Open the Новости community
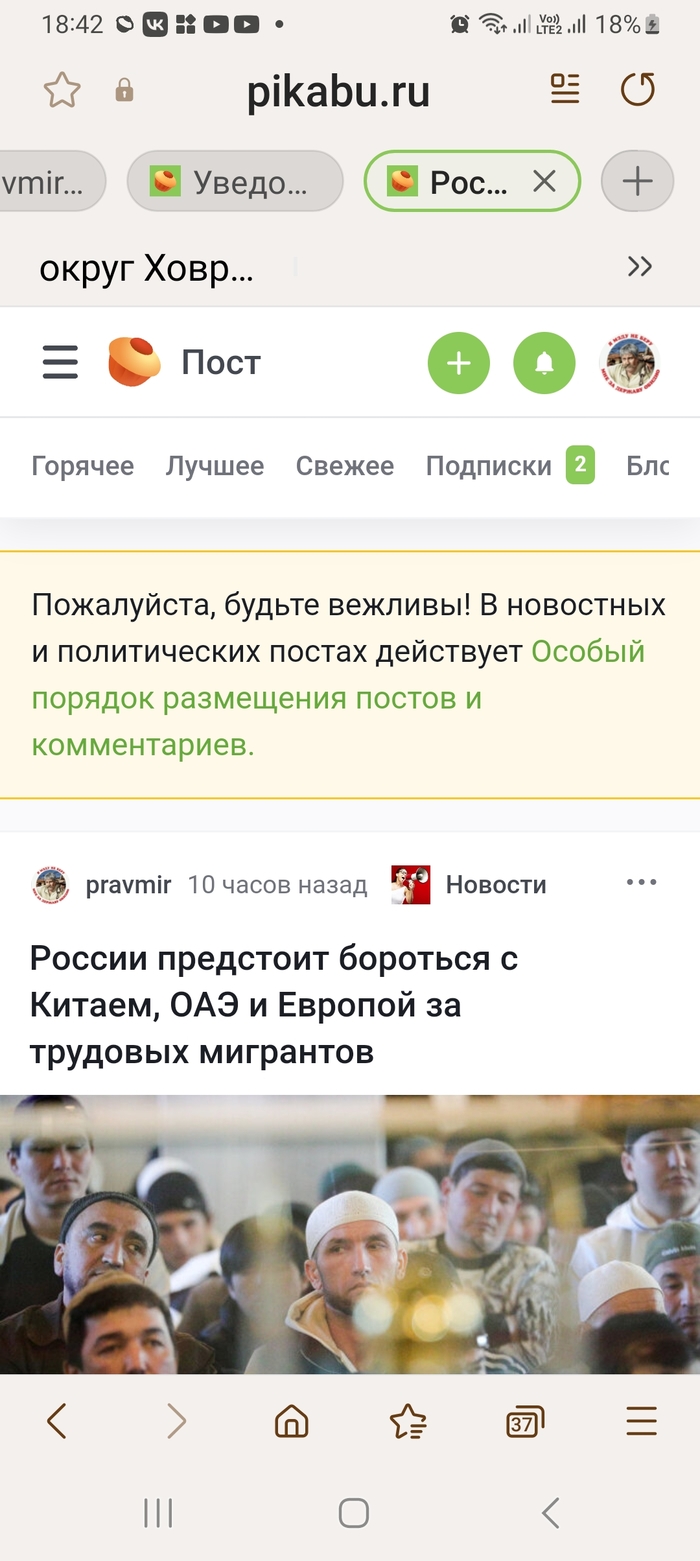Image resolution: width=700 pixels, height=1561 pixels. pos(495,885)
